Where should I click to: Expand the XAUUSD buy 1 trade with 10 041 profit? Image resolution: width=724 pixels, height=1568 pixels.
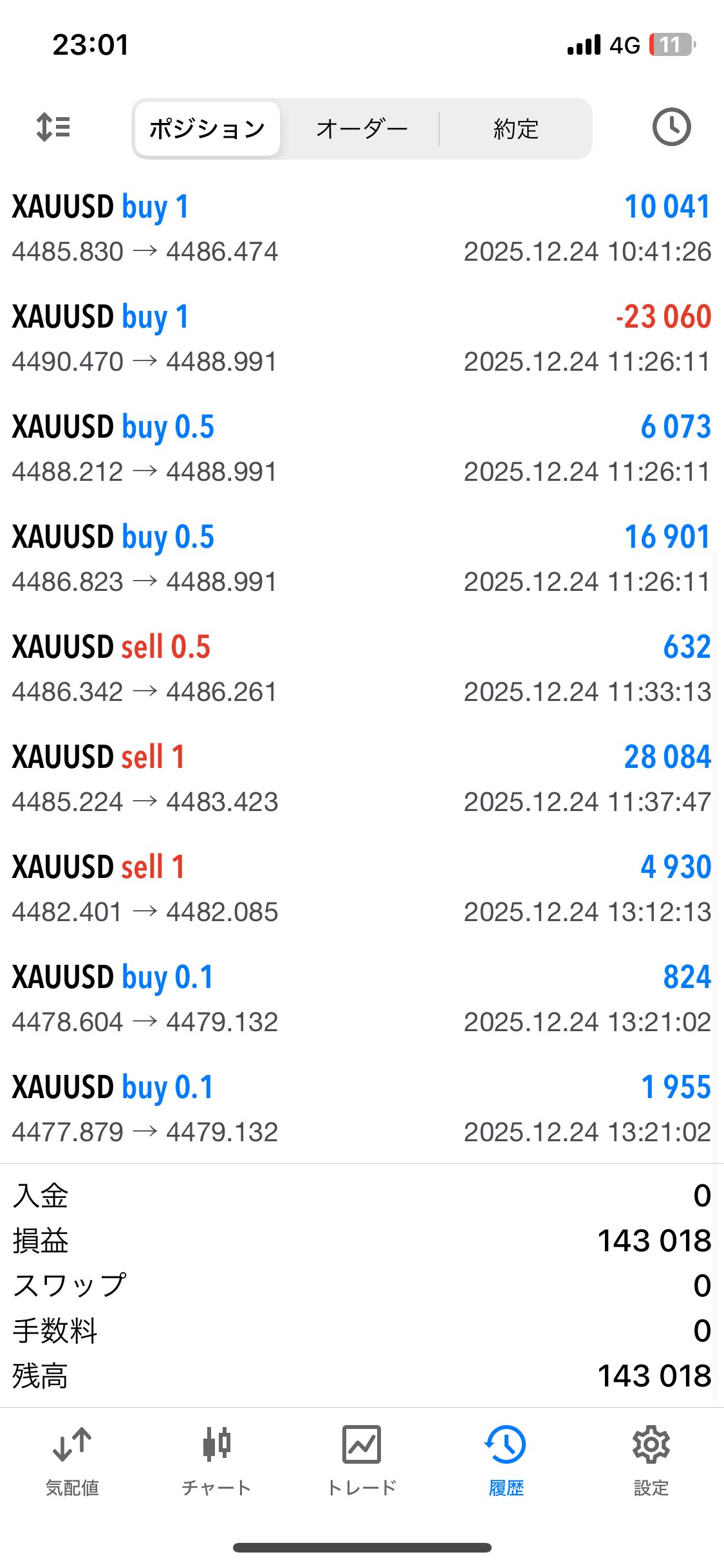click(x=362, y=229)
